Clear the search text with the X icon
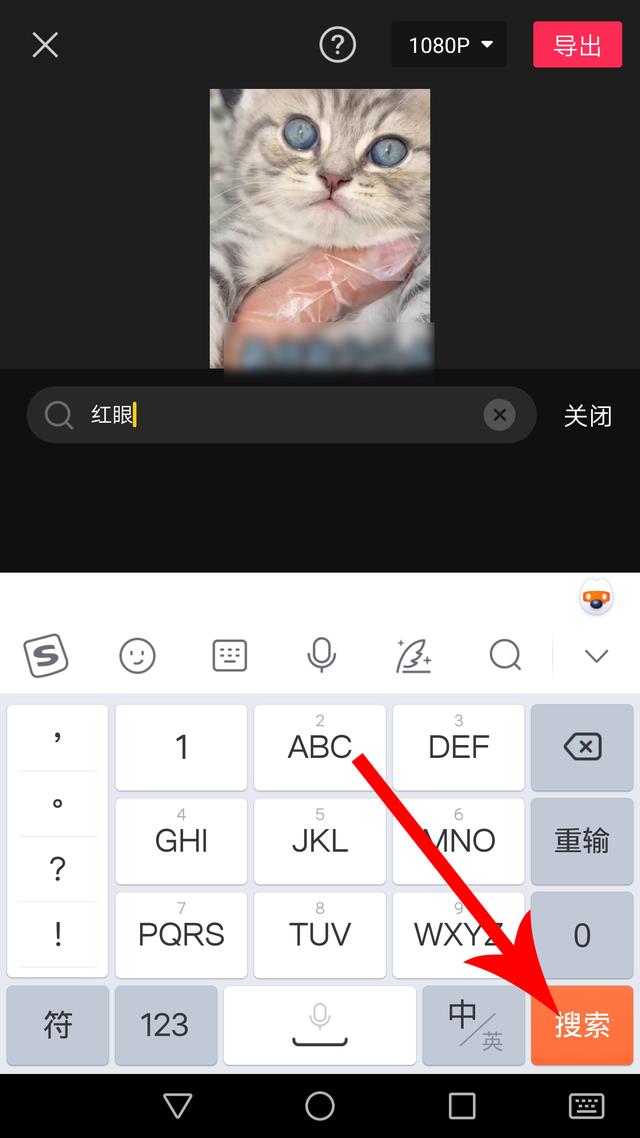Screen dimensions: 640x1138 point(499,415)
